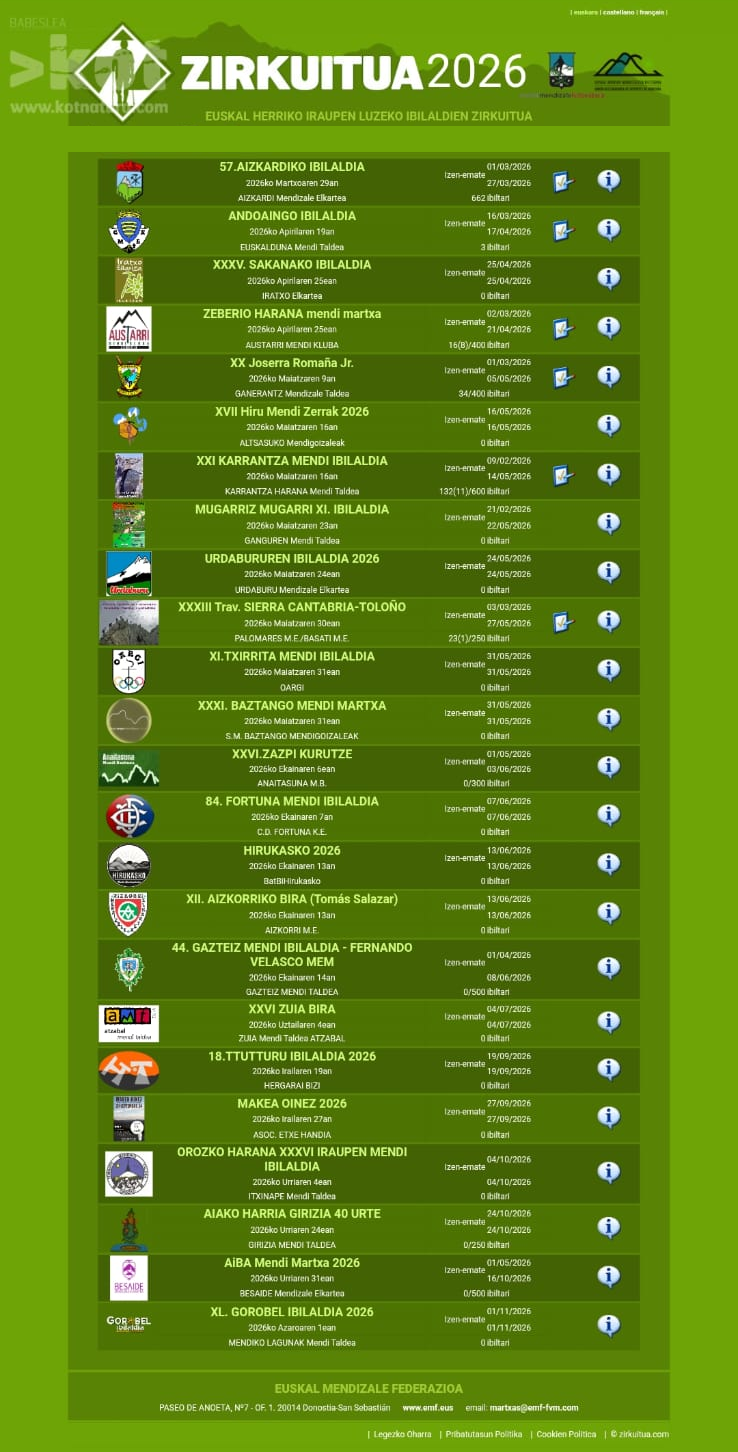Viewport: 738px width, 1452px height.
Task: Open info for XL. GOROBEL IBILALDIA 2026
Action: (x=609, y=1325)
